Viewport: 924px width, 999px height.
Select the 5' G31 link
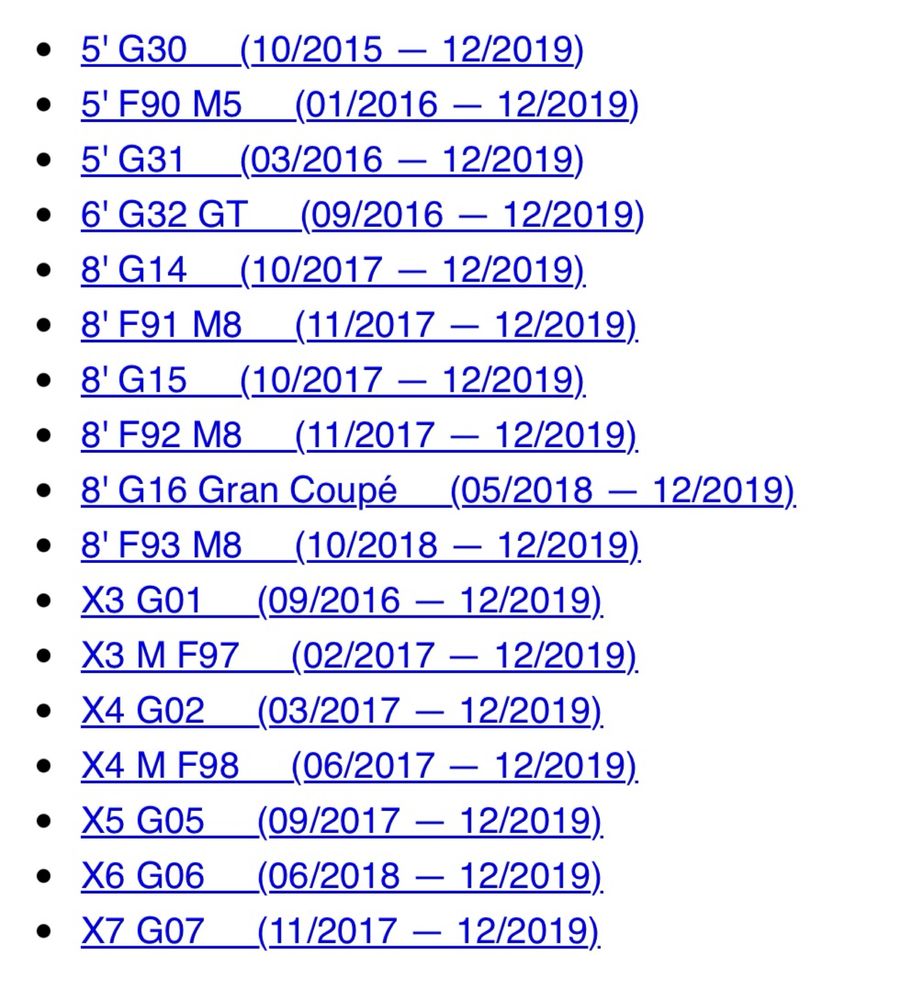[x=331, y=160]
